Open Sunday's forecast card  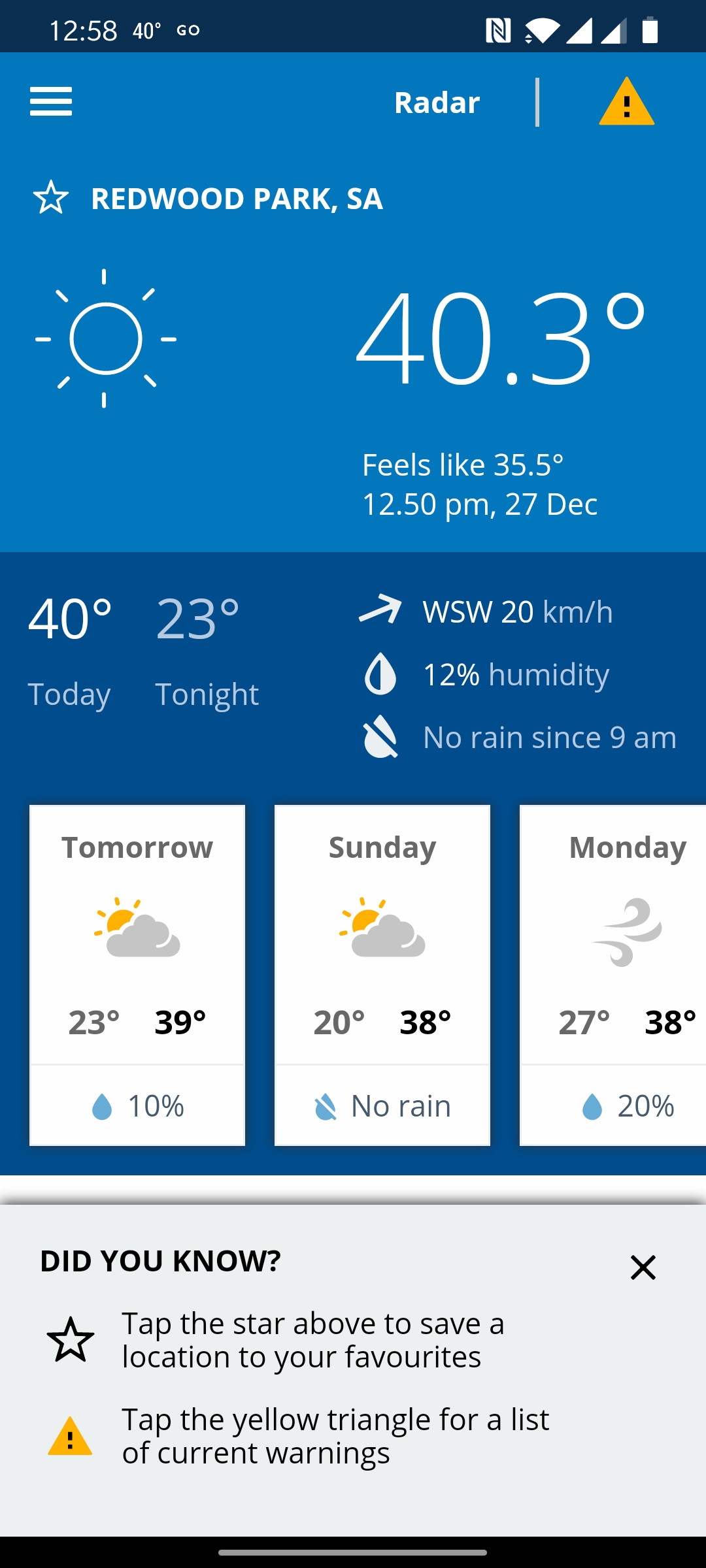click(382, 975)
